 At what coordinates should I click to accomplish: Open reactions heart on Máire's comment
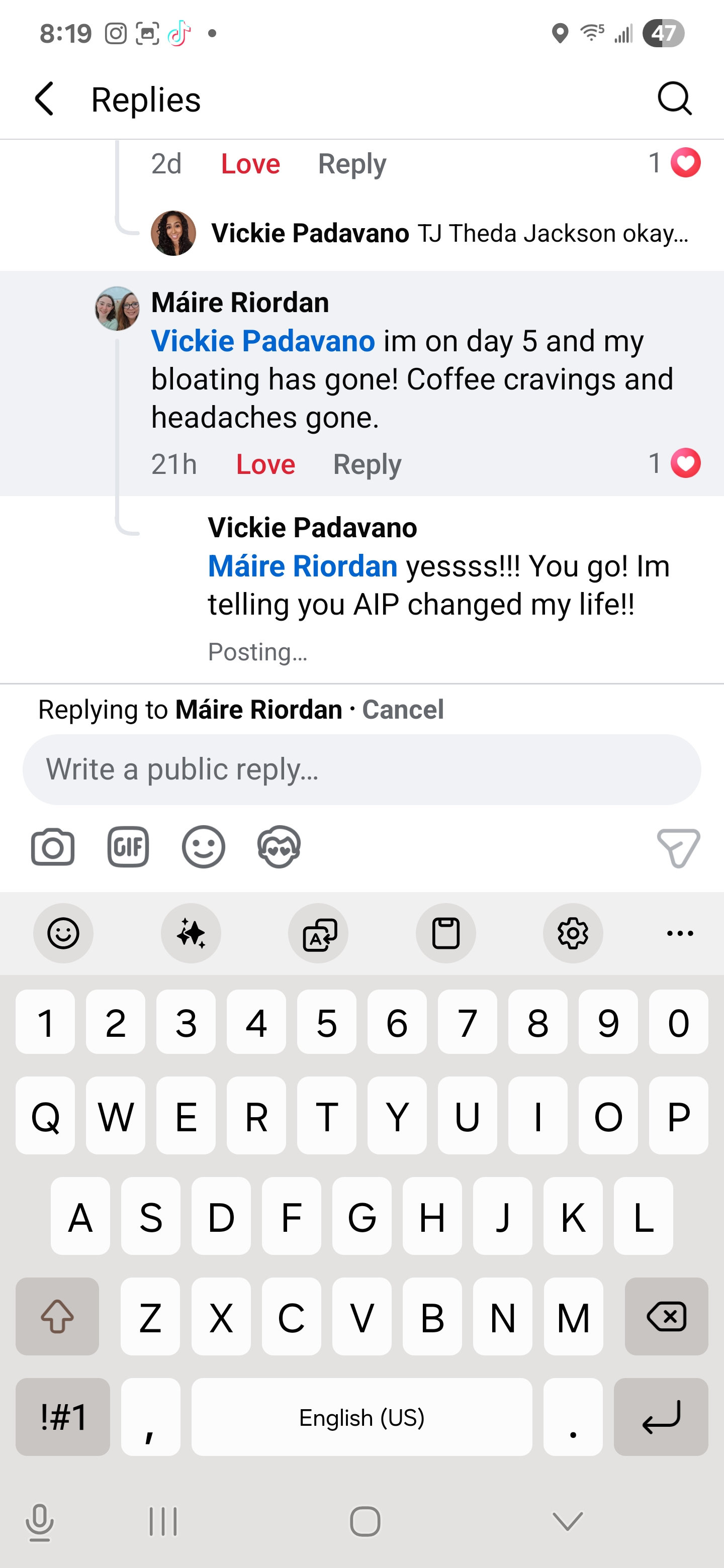pos(685,464)
